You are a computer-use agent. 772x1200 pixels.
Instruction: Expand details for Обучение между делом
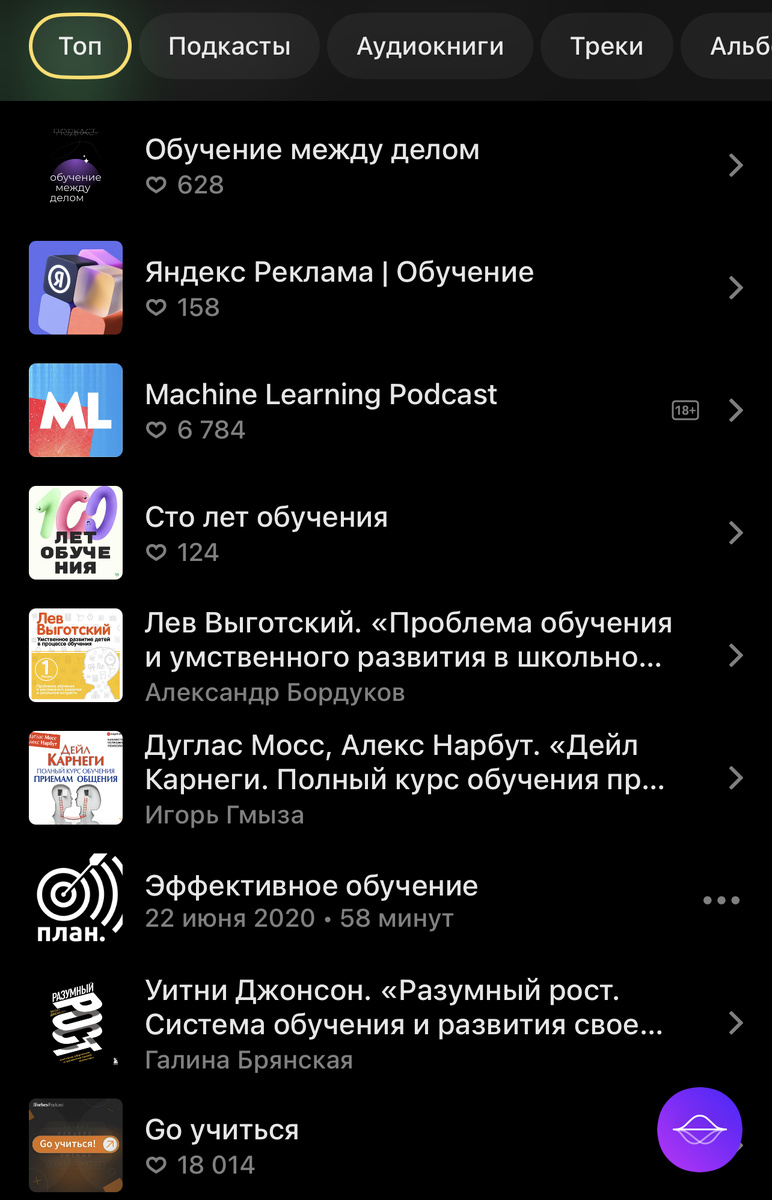[x=736, y=165]
